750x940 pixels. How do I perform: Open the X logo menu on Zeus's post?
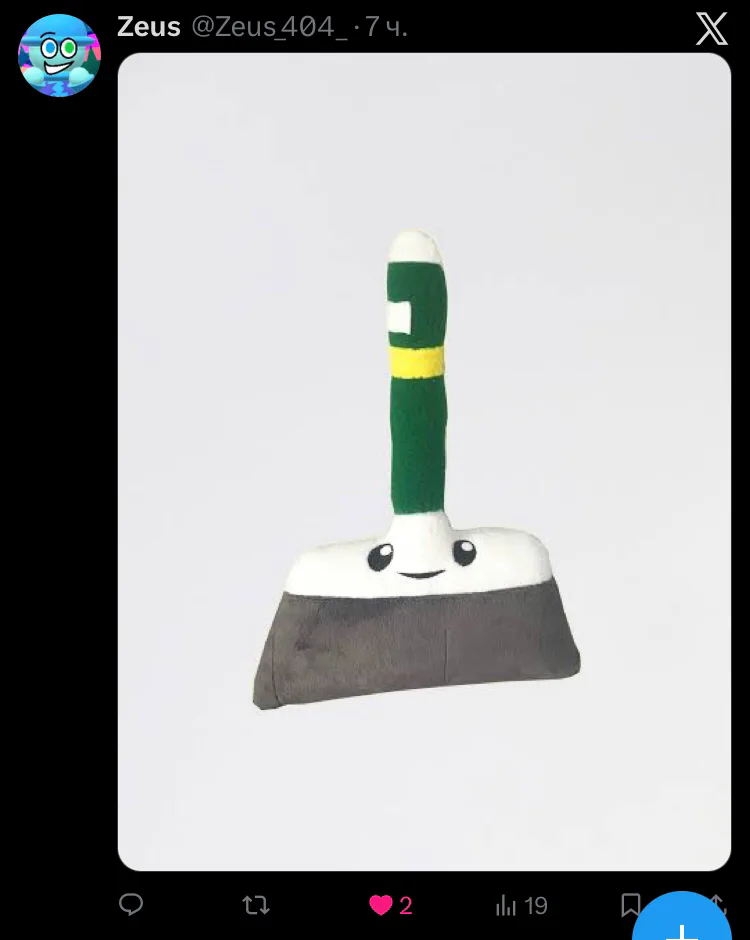711,29
